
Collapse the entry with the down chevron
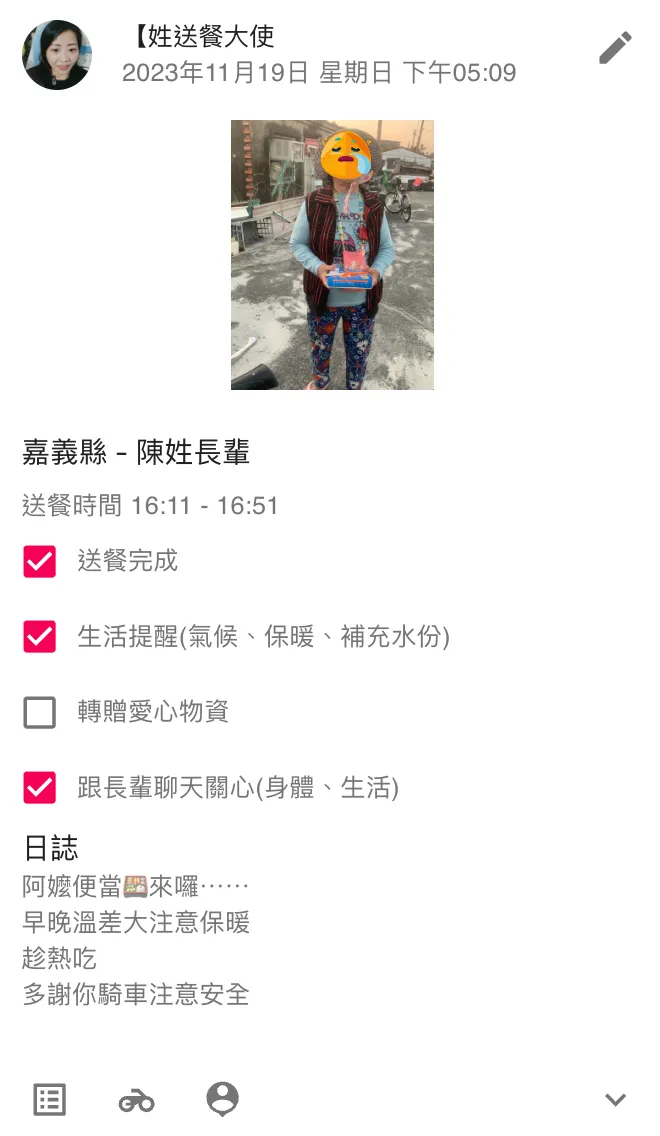click(x=615, y=1100)
